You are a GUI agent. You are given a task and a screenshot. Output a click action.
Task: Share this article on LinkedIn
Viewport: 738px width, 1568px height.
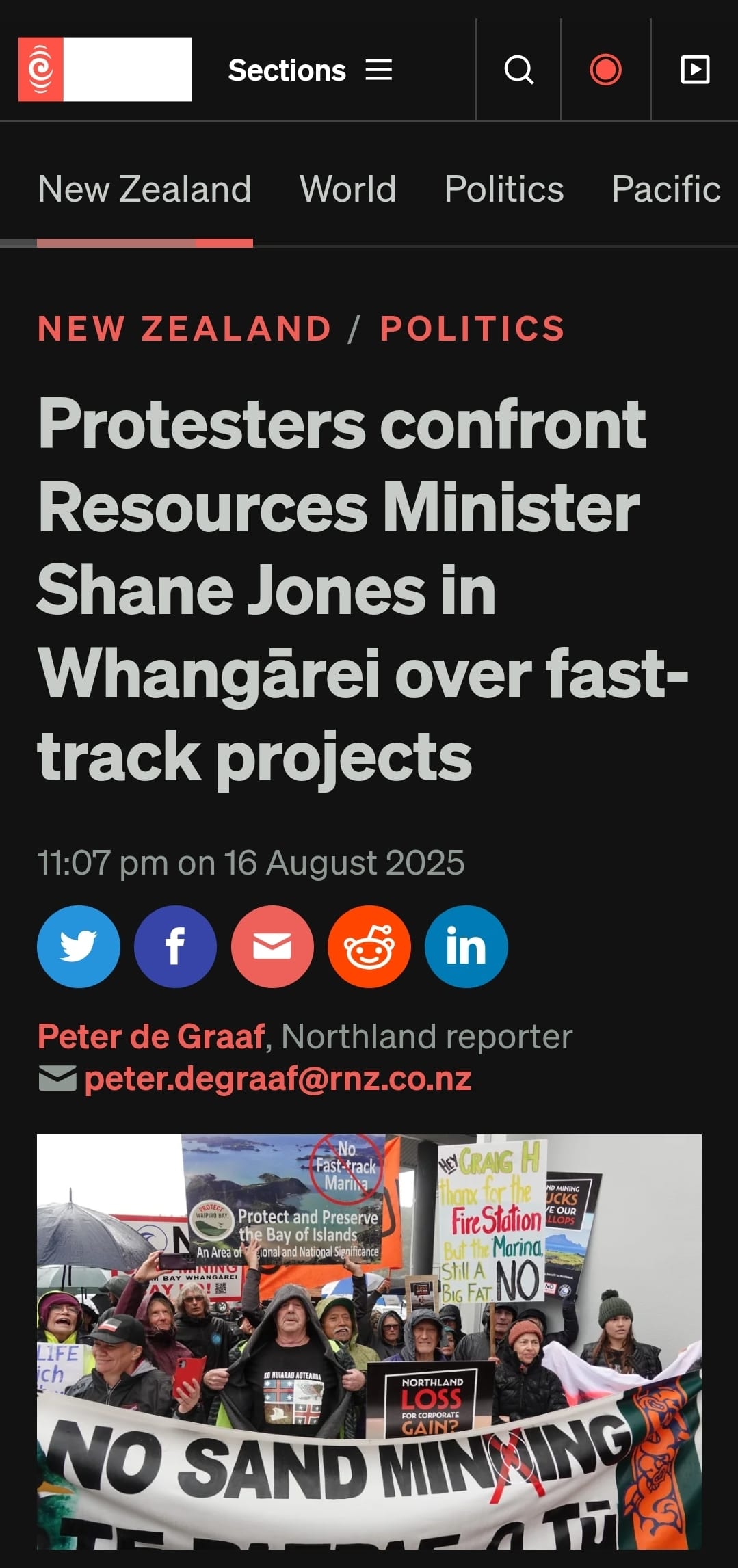(466, 946)
